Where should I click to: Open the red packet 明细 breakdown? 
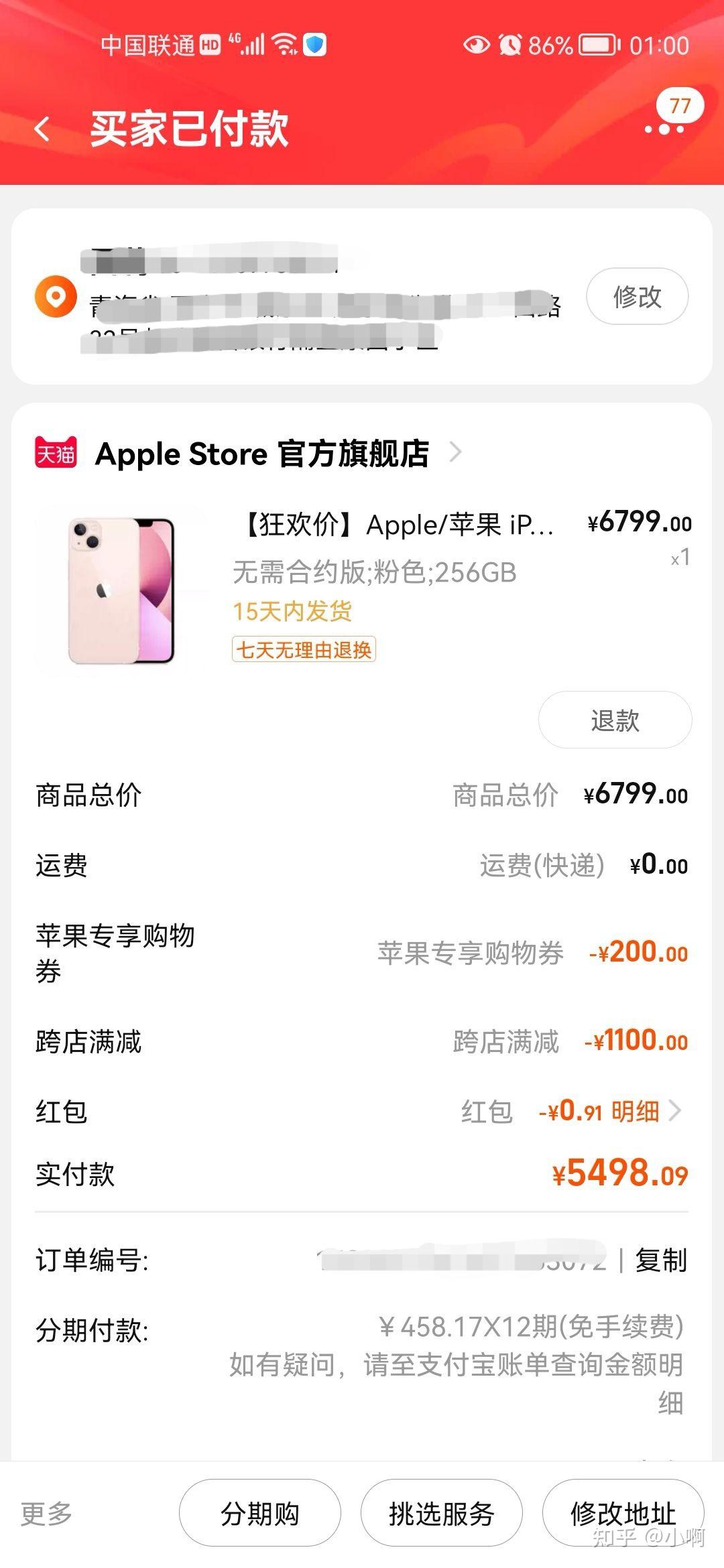640,1111
